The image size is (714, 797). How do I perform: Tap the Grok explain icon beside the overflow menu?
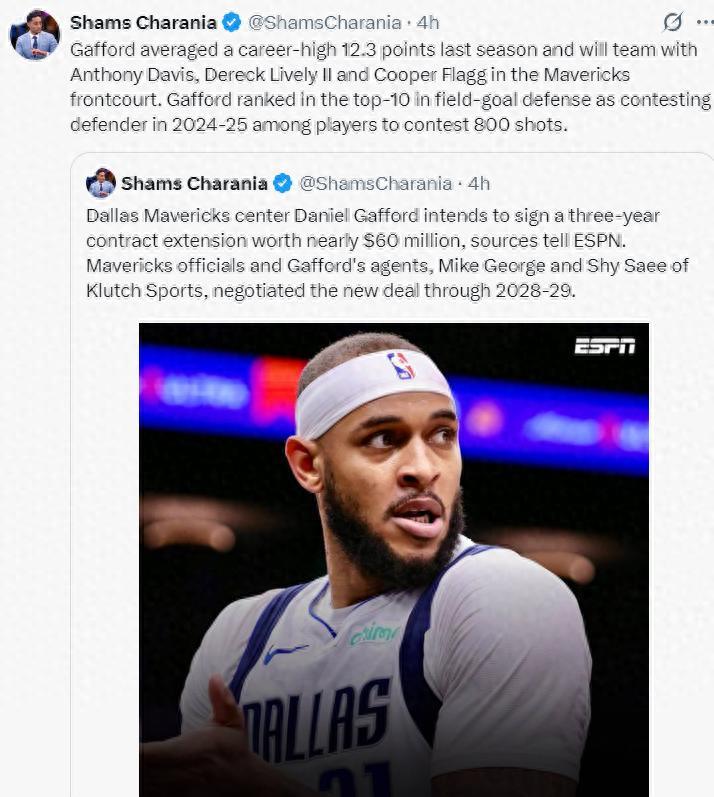(x=674, y=22)
